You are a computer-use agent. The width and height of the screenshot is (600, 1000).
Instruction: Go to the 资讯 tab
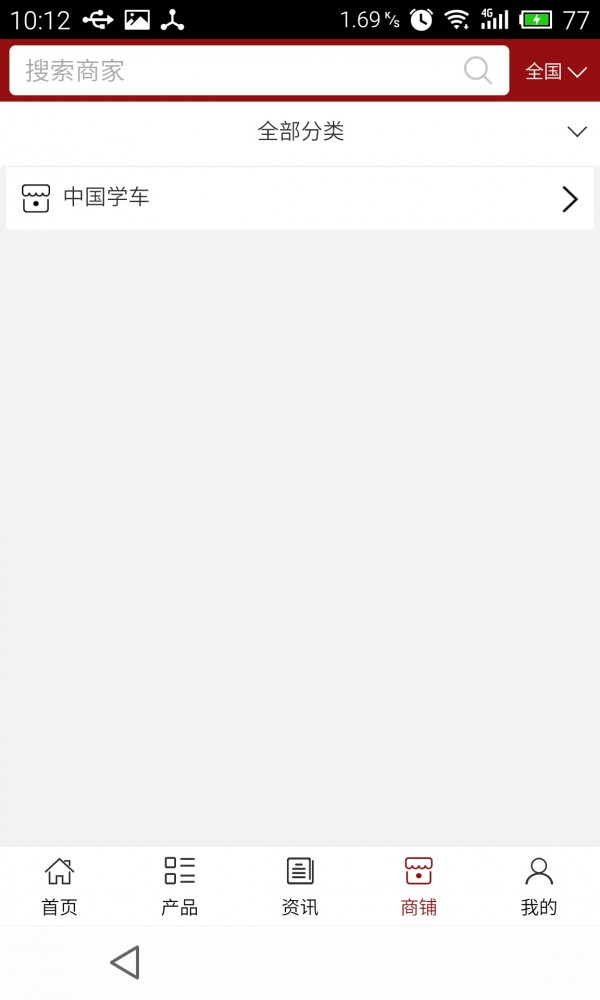tap(299, 886)
